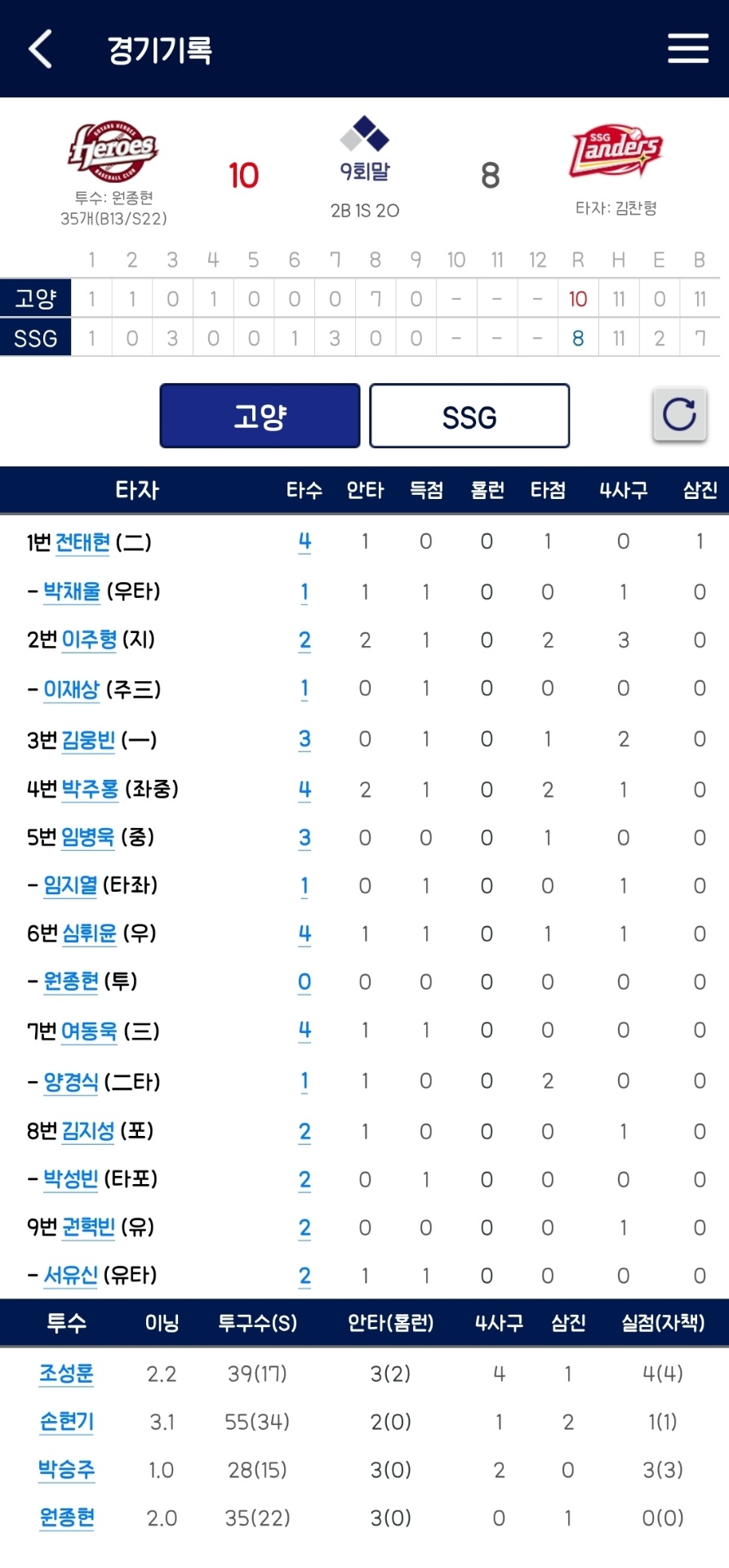Viewport: 729px width, 1568px height.
Task: Select batter 심휘윤's link
Action: click(90, 933)
